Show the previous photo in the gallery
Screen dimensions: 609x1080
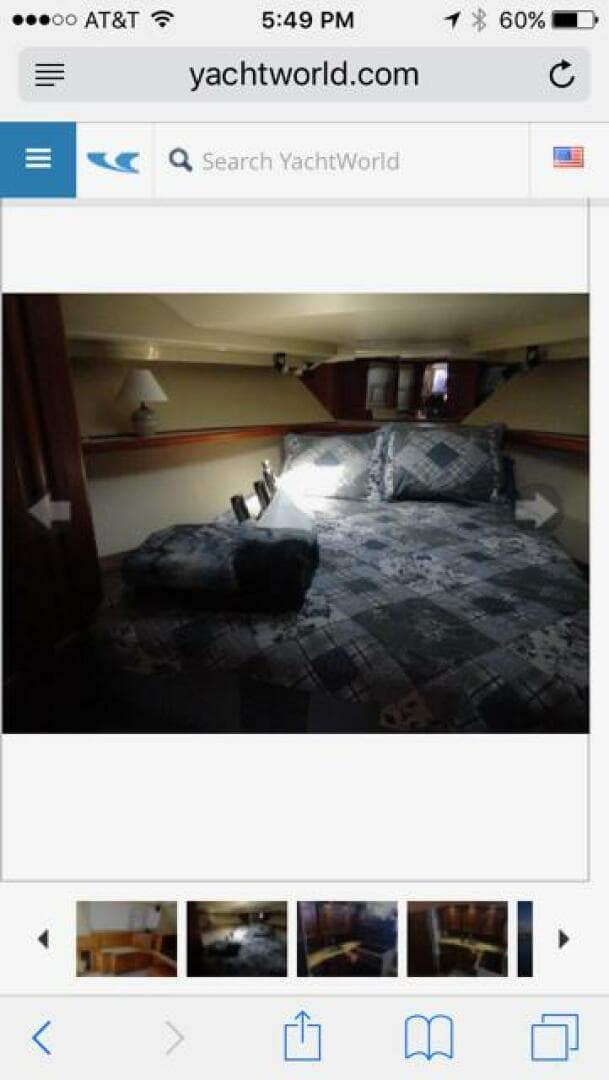49,511
